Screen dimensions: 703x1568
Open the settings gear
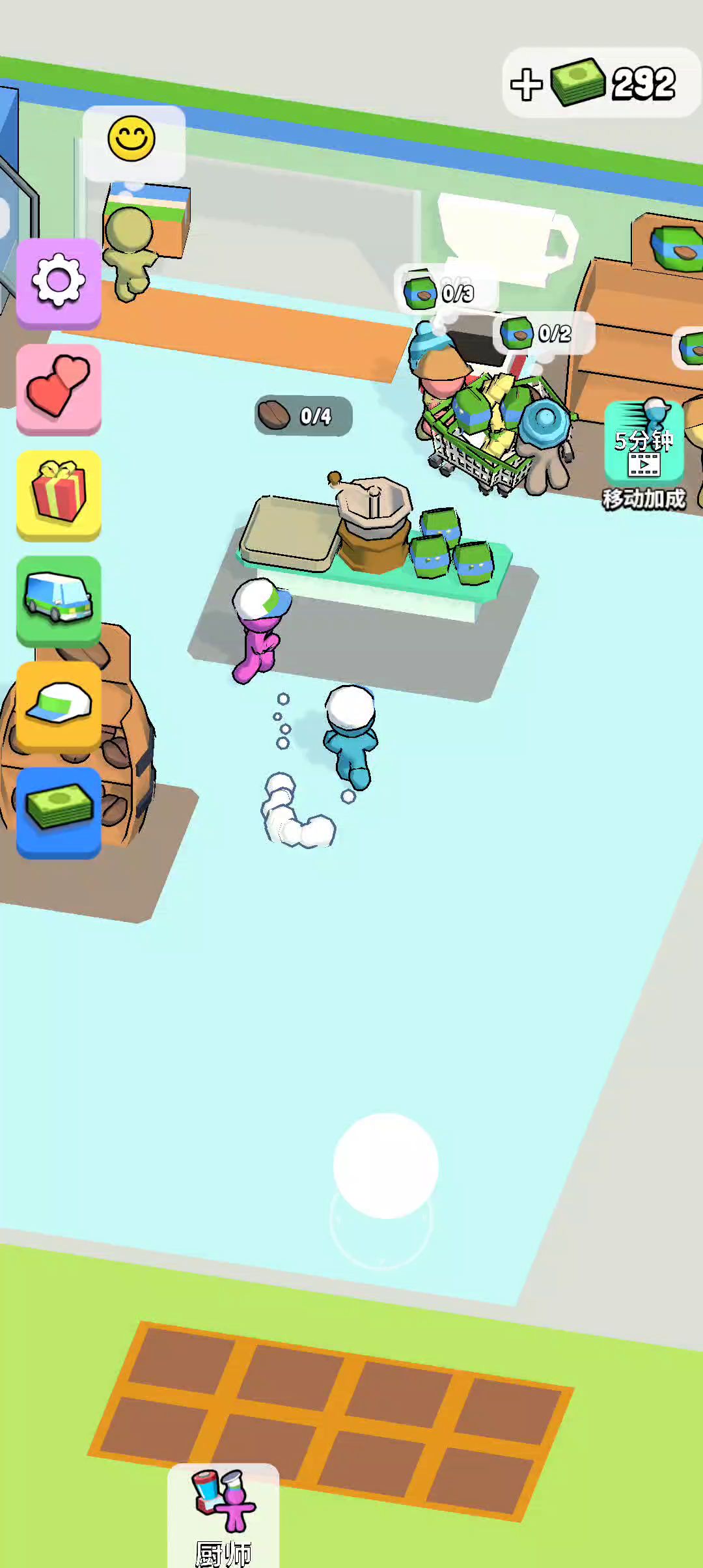coord(59,281)
